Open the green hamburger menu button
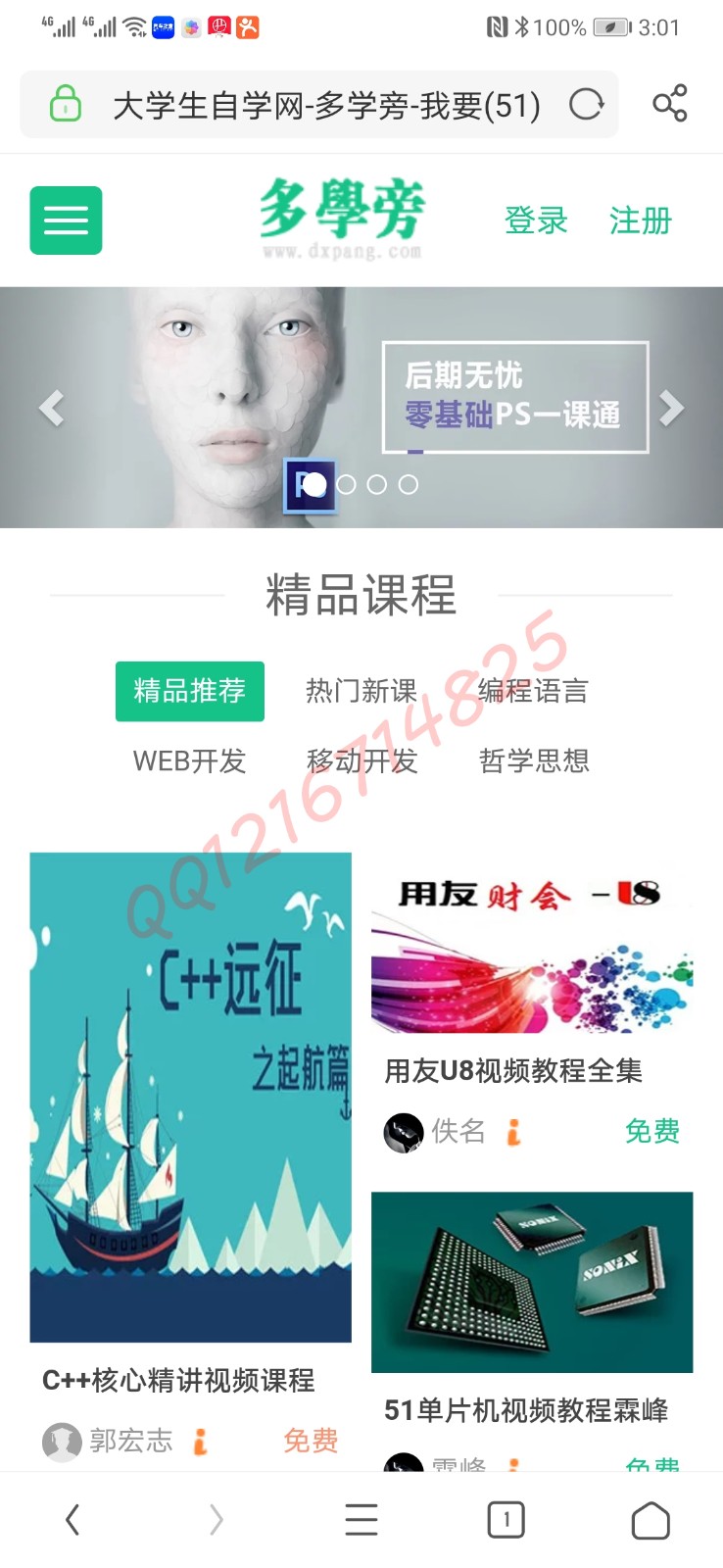This screenshot has height=1568, width=723. coord(66,220)
